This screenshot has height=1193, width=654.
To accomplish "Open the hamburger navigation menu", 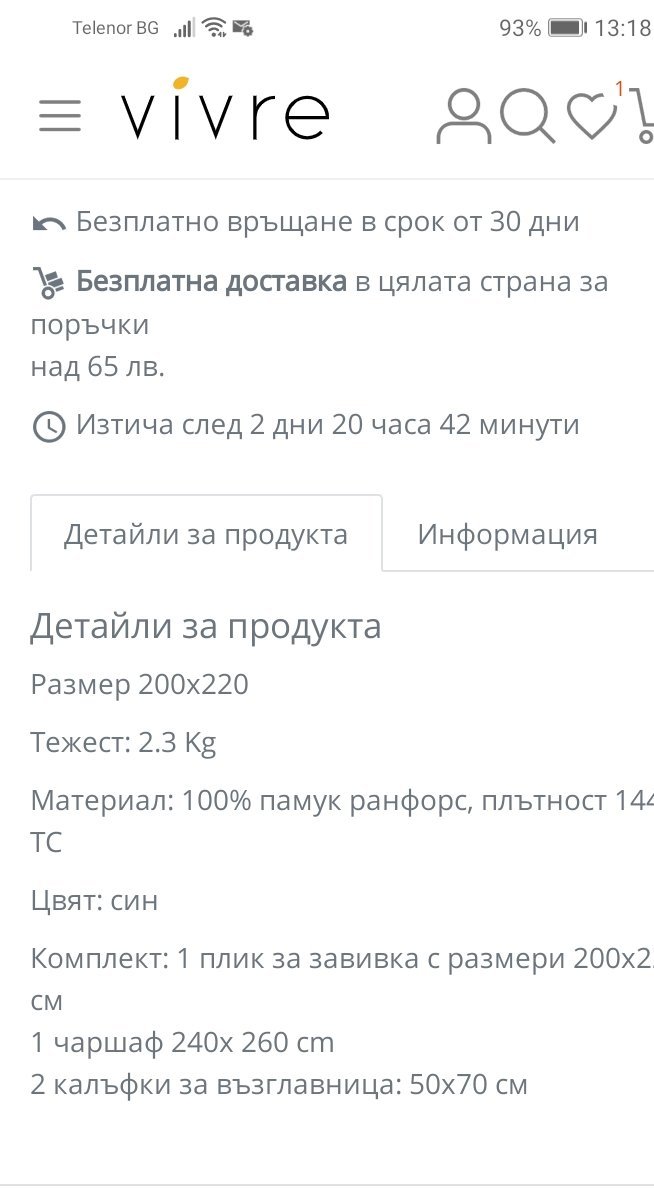I will coord(60,116).
